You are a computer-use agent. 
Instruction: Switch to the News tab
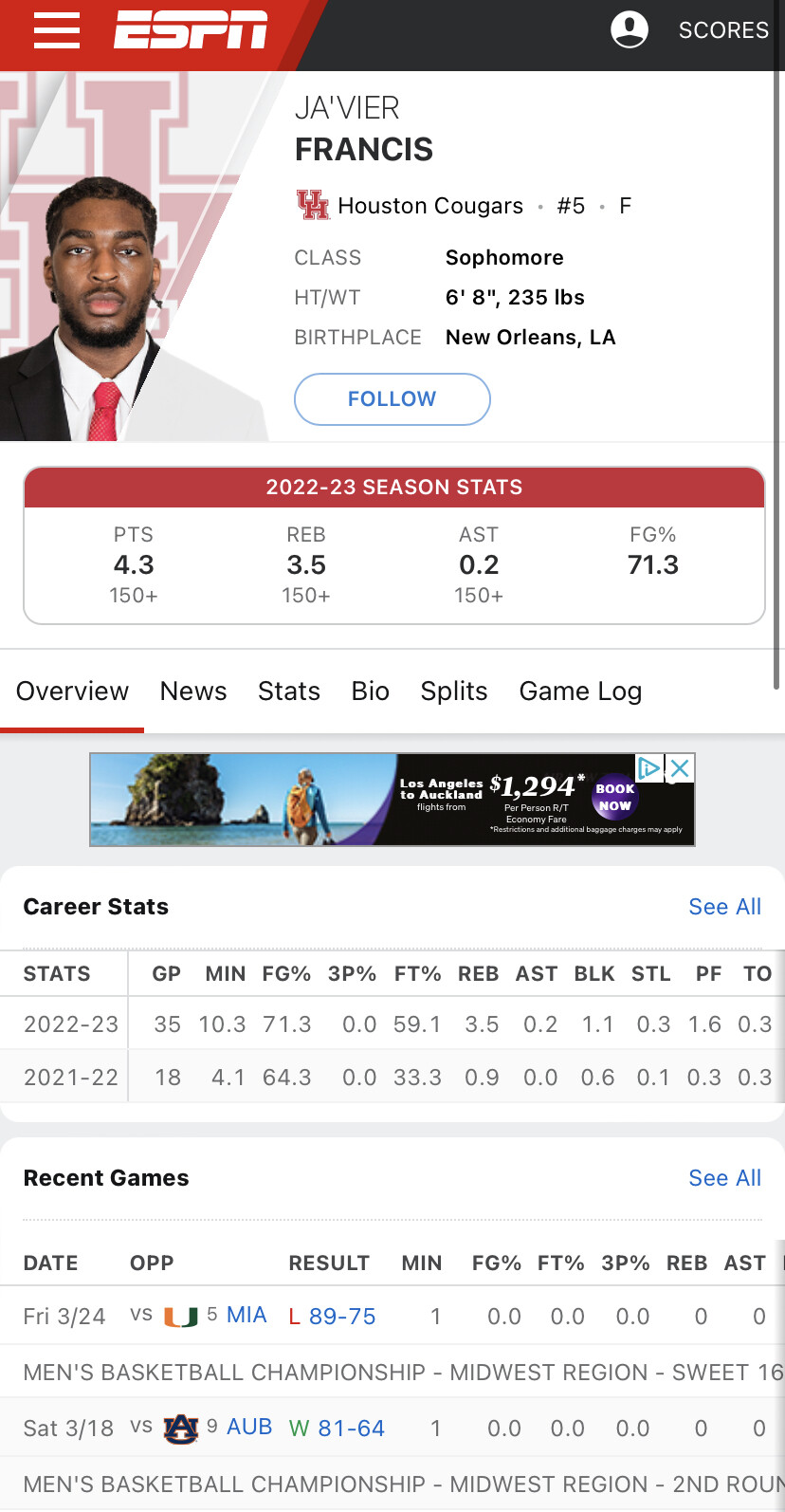click(193, 691)
